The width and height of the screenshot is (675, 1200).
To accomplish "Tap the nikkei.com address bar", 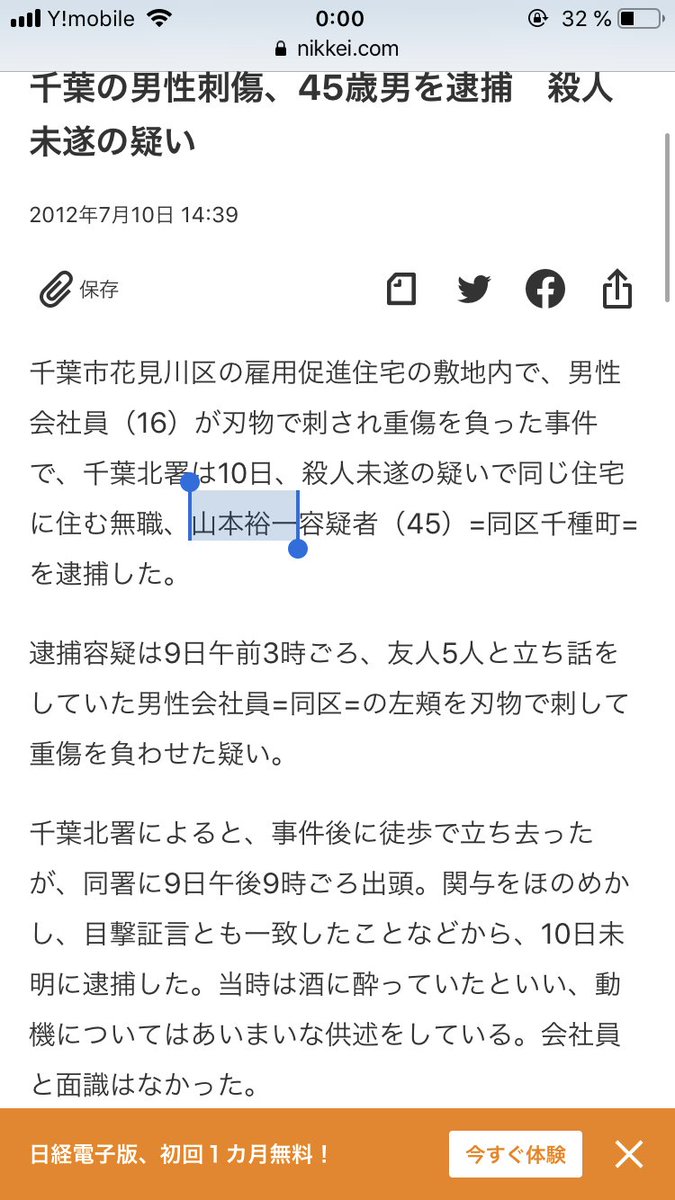I will click(337, 49).
